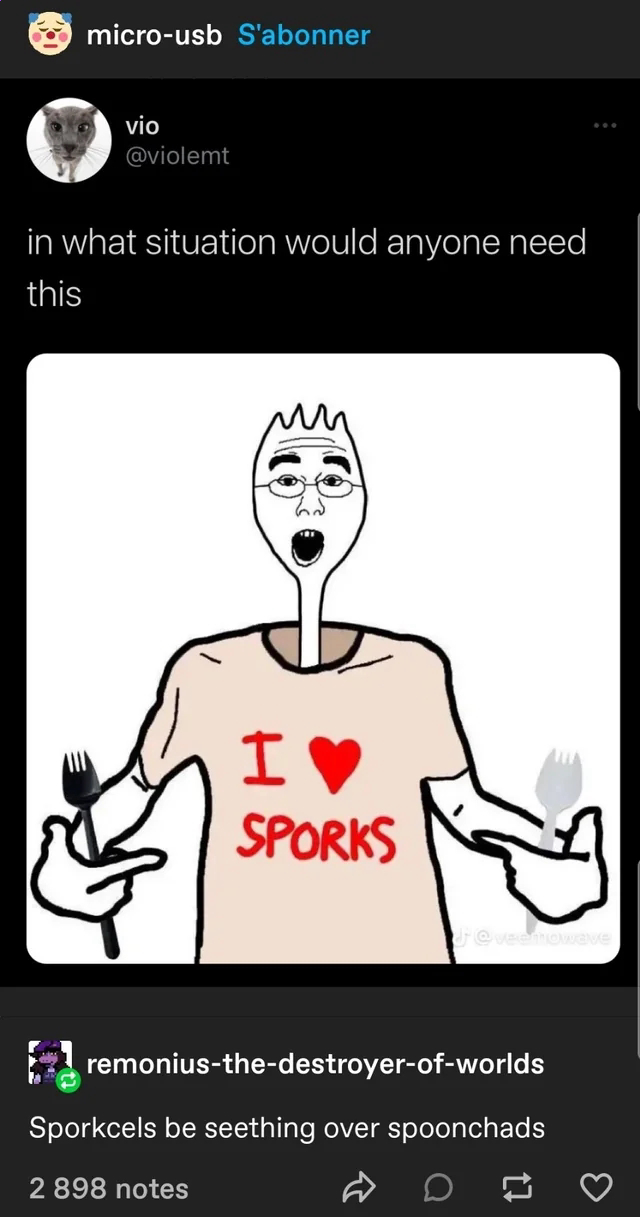View the 2 898 notes
The image size is (640, 1217).
(109, 1188)
